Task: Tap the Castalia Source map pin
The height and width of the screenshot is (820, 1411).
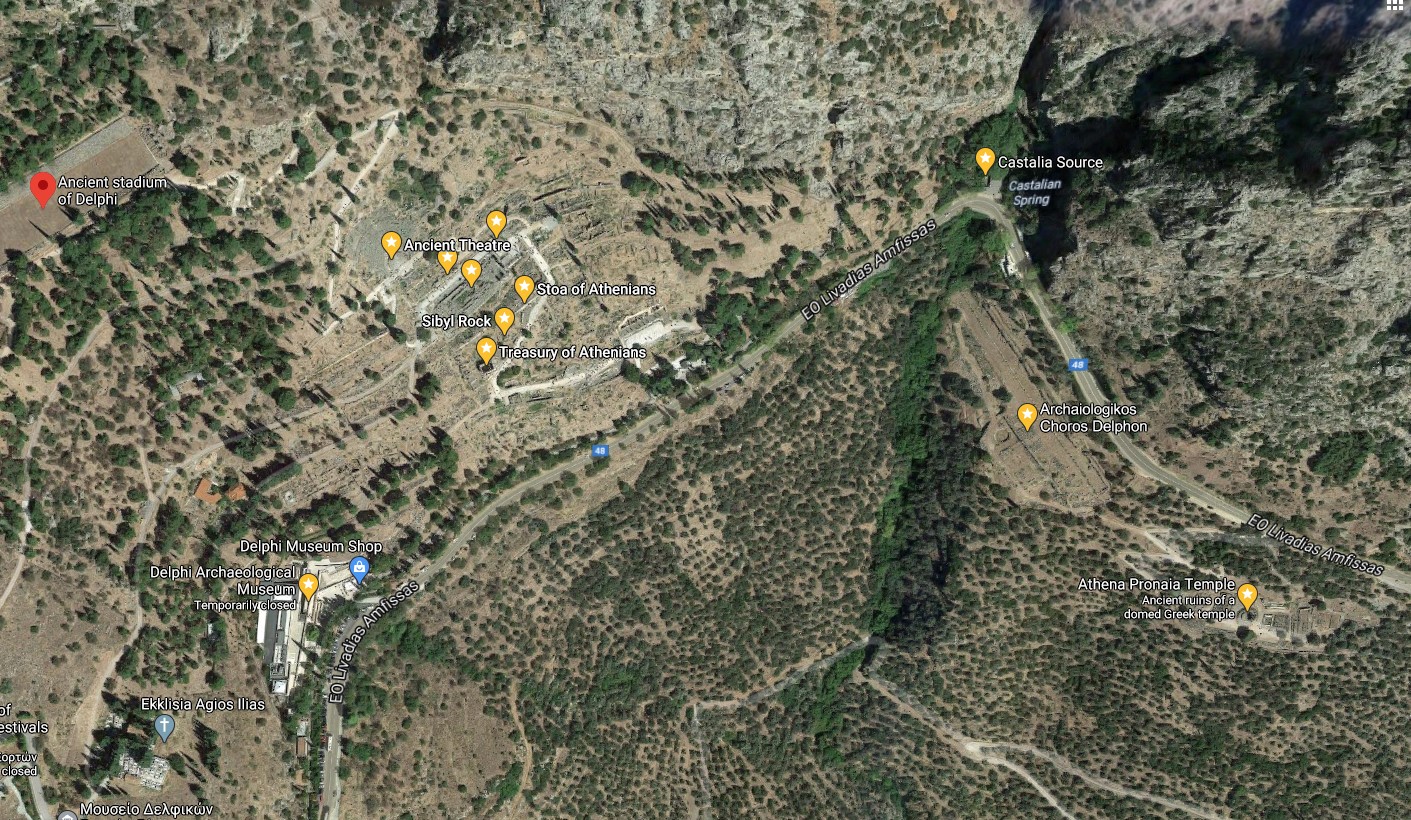Action: click(985, 159)
